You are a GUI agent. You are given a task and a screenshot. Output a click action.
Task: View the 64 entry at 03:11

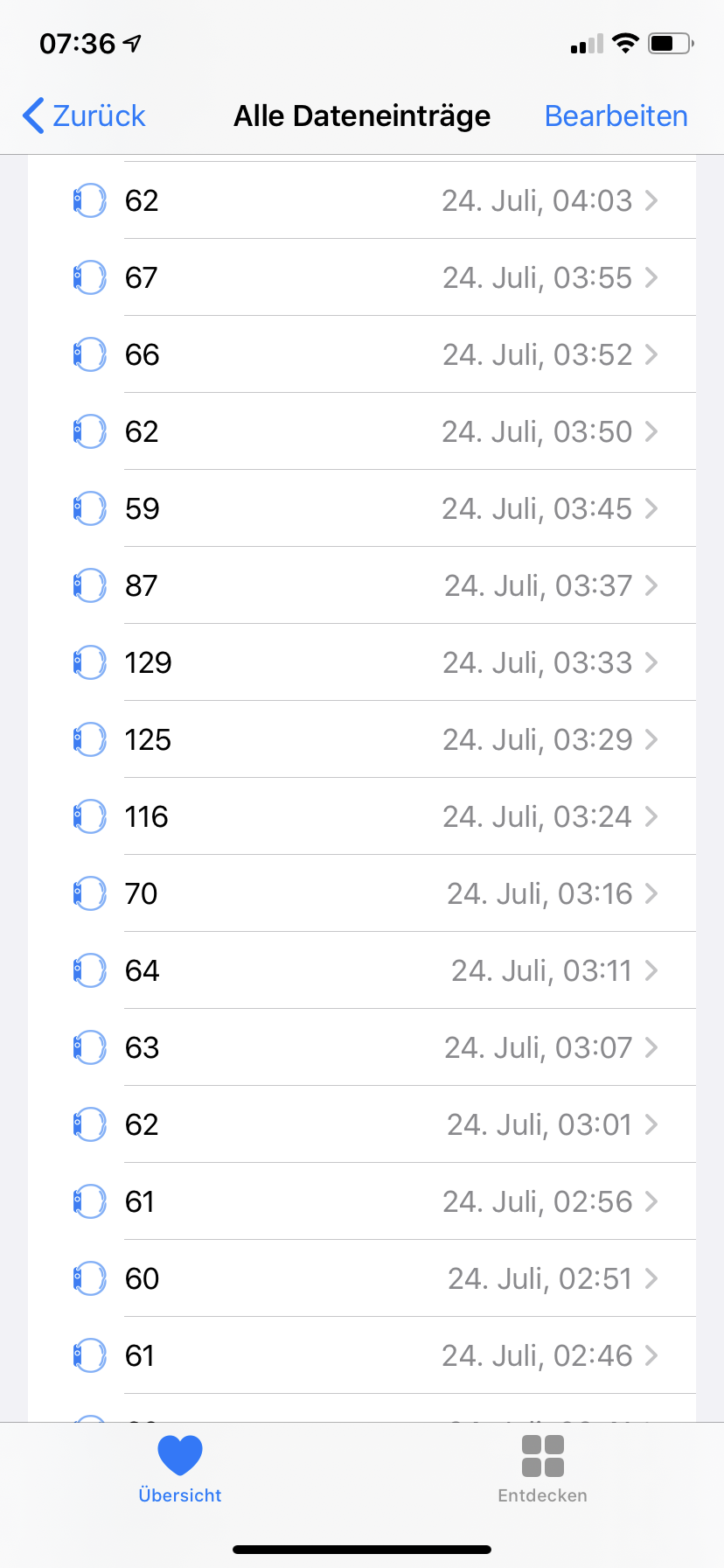click(362, 970)
